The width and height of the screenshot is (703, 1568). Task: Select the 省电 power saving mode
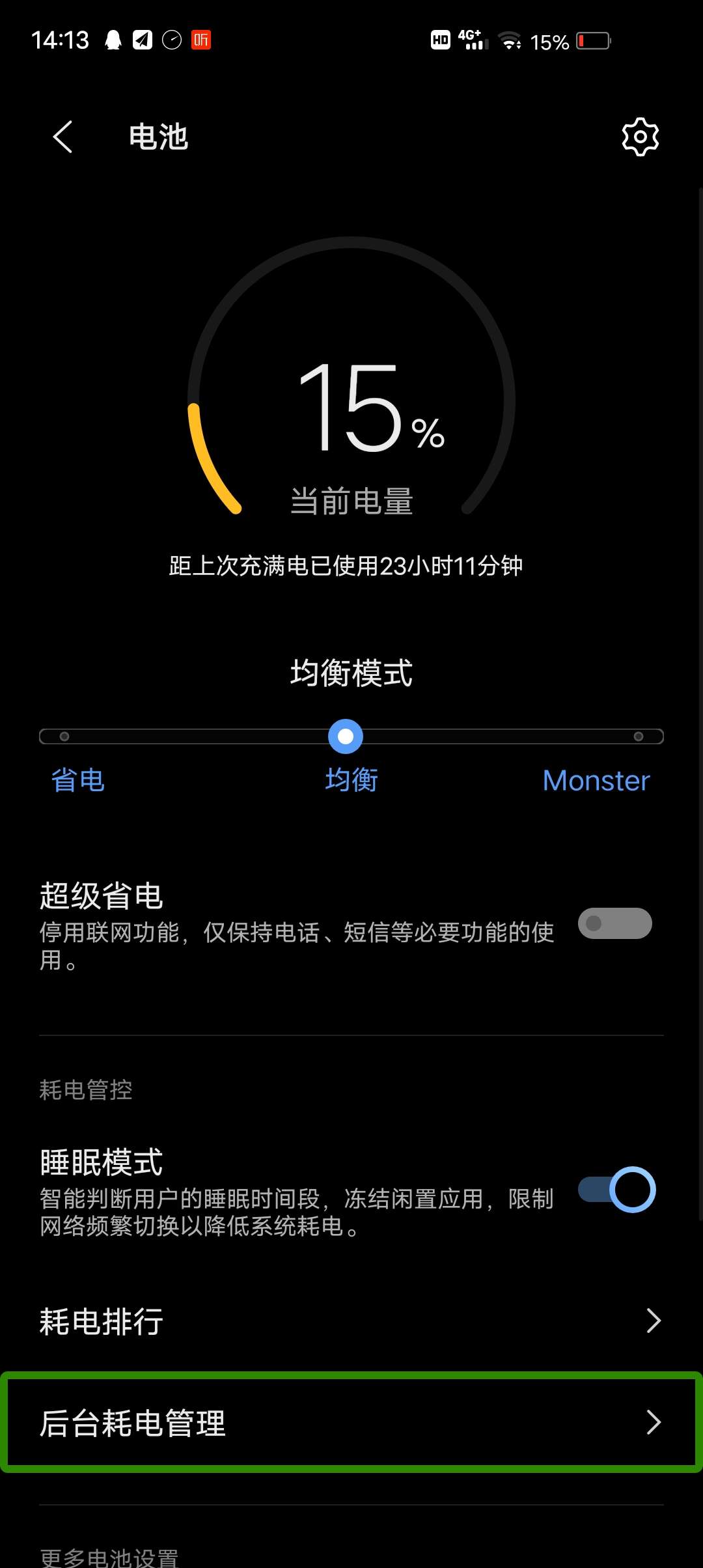77,780
